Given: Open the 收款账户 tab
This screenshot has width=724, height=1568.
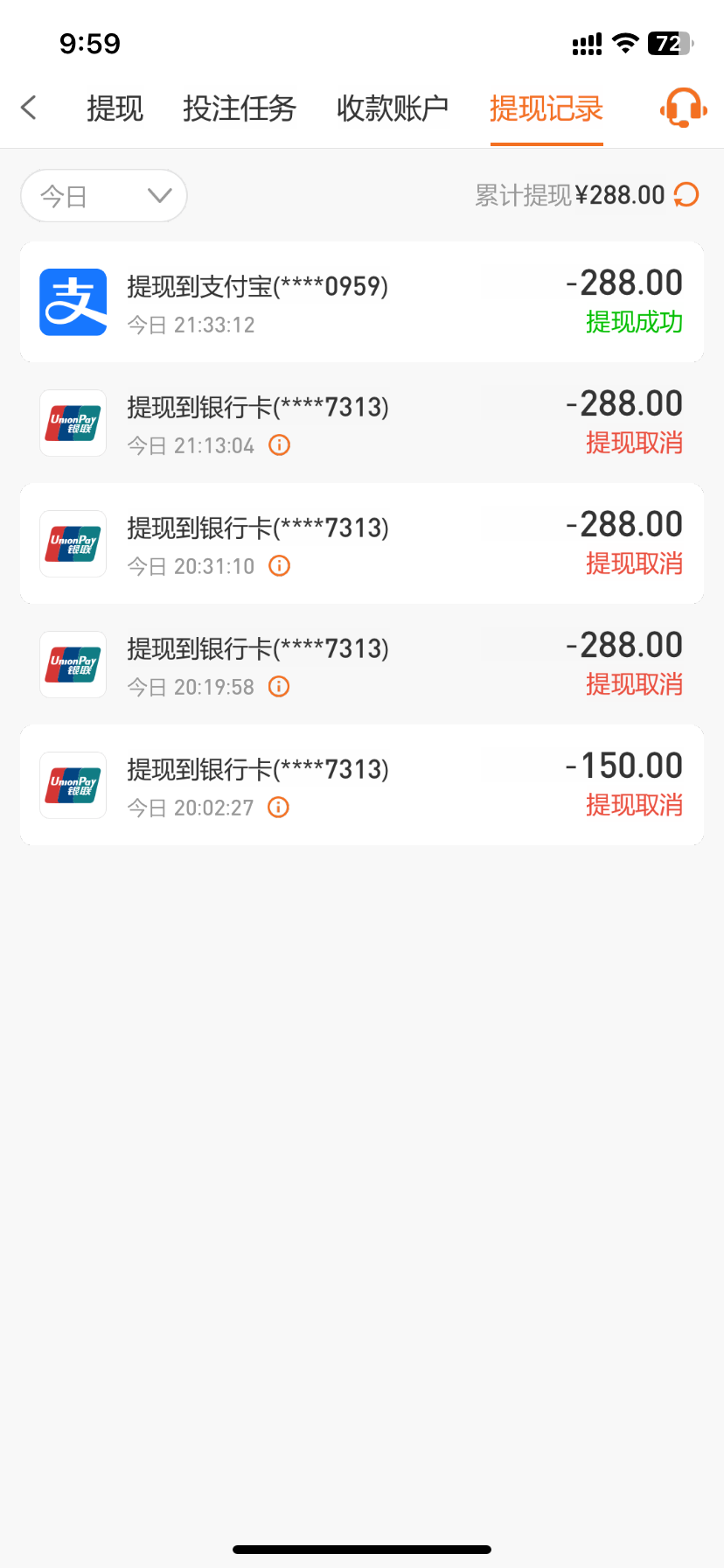Looking at the screenshot, I should [393, 108].
